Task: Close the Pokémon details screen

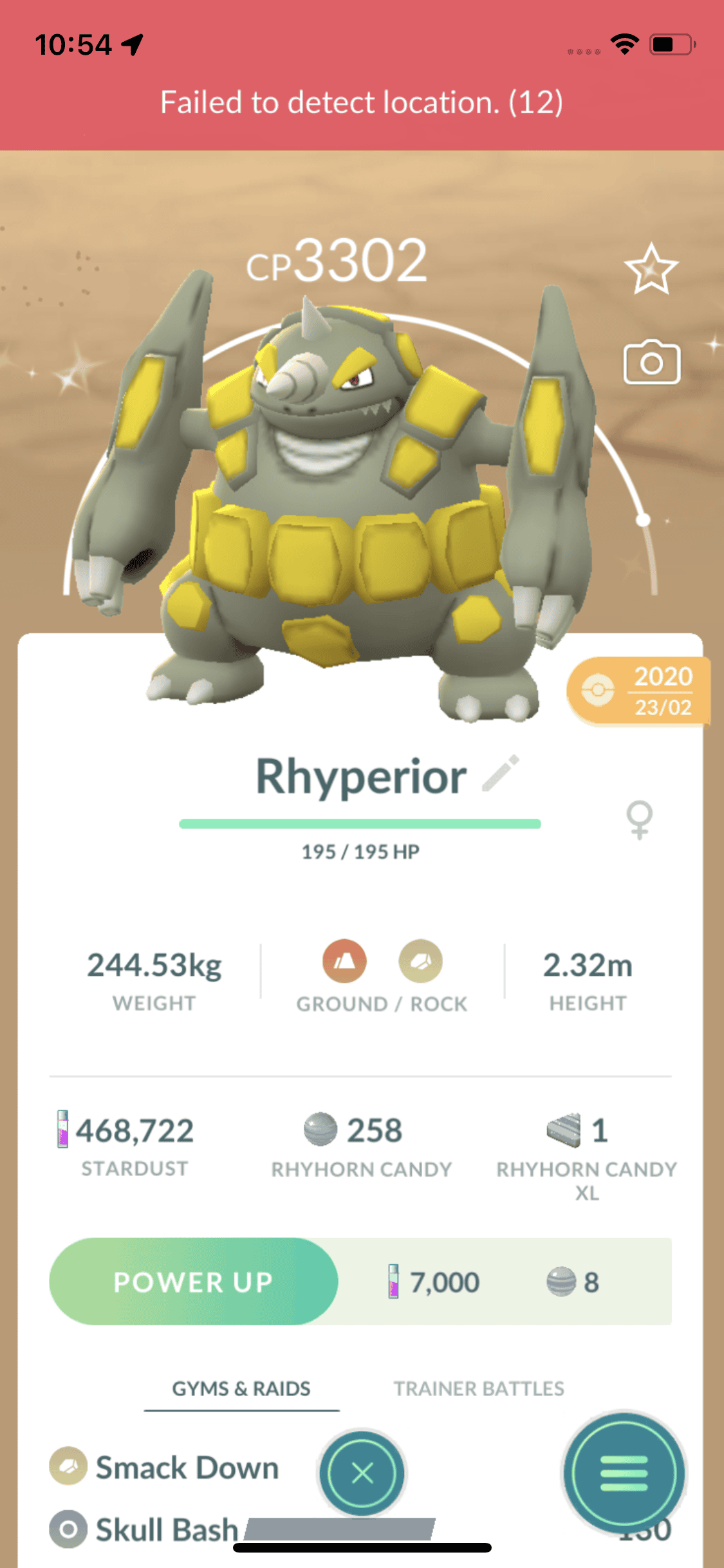Action: click(362, 1473)
